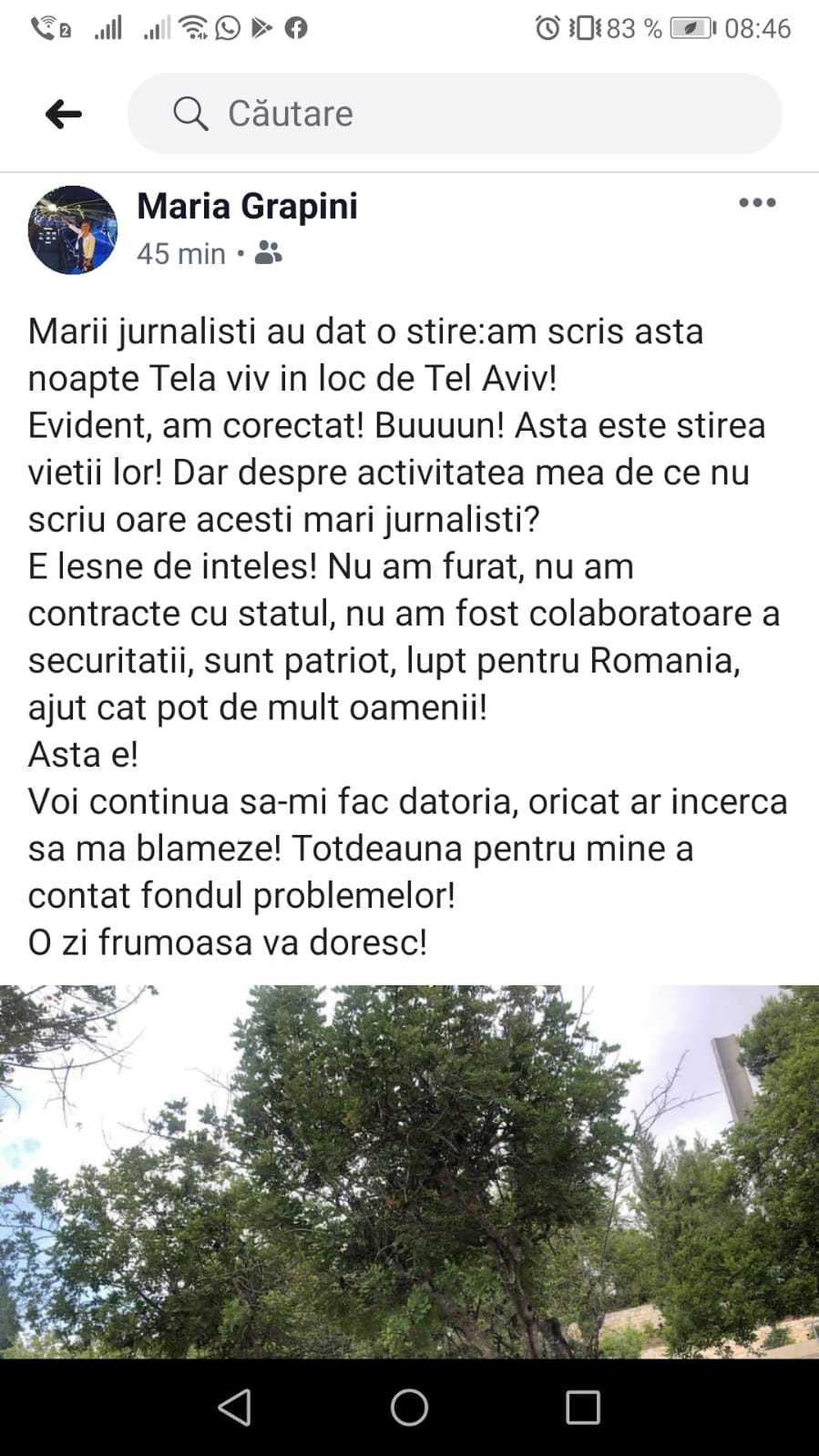Open the Maria Grapini profile name link
Screen dimensions: 819x1456
(x=247, y=207)
